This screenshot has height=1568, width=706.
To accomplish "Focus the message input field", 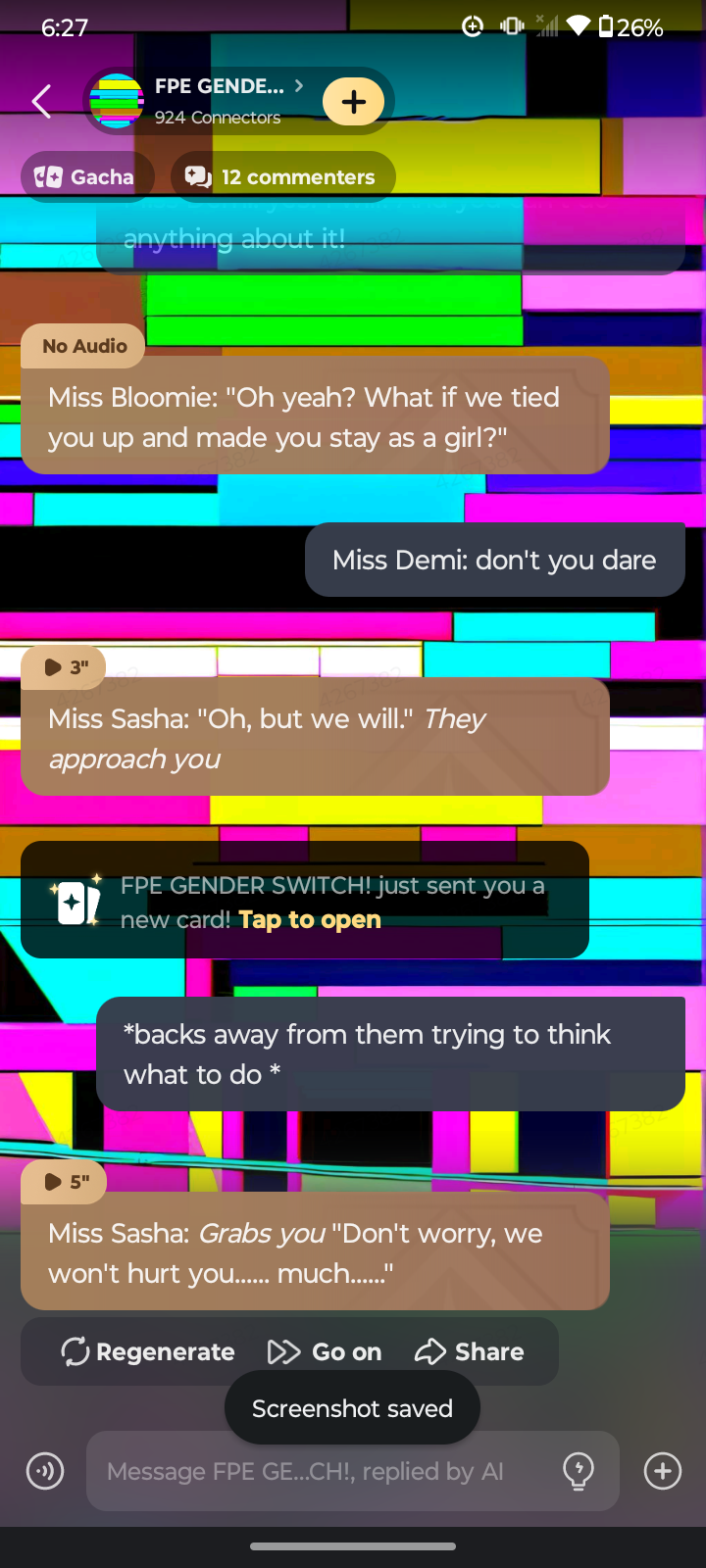I will click(x=324, y=1471).
